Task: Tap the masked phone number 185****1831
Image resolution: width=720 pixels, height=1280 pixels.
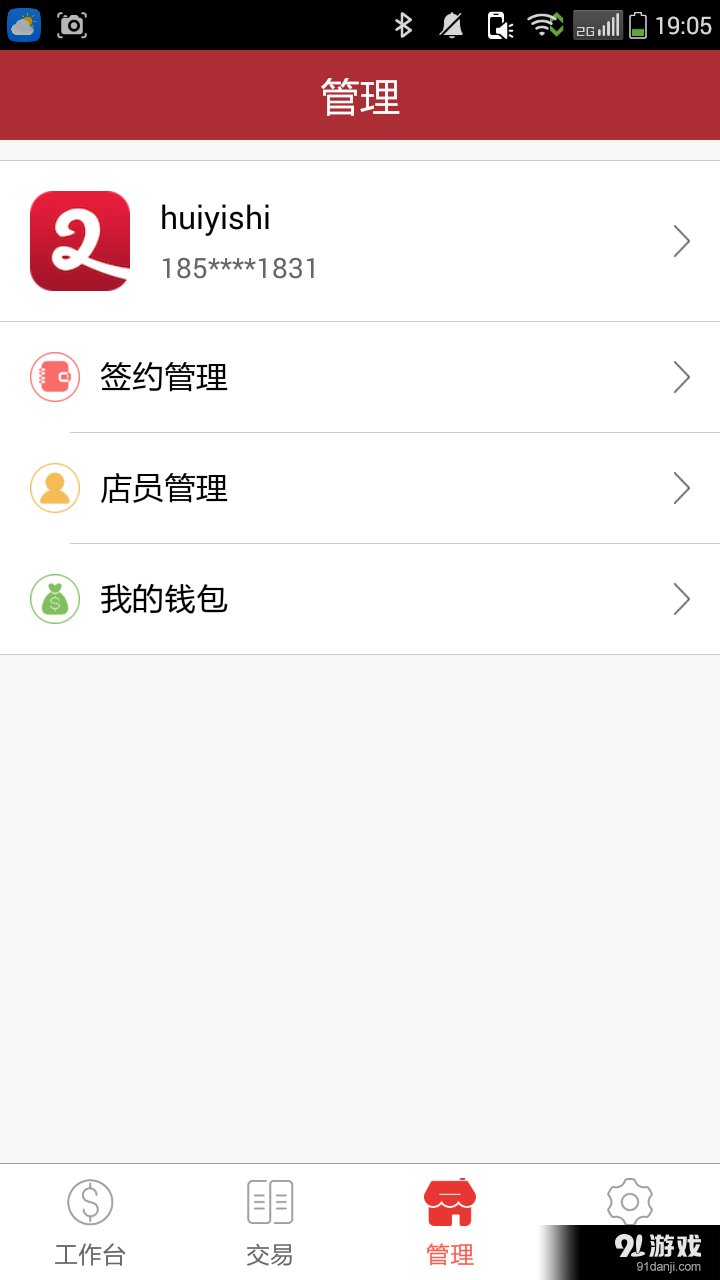Action: [x=239, y=268]
